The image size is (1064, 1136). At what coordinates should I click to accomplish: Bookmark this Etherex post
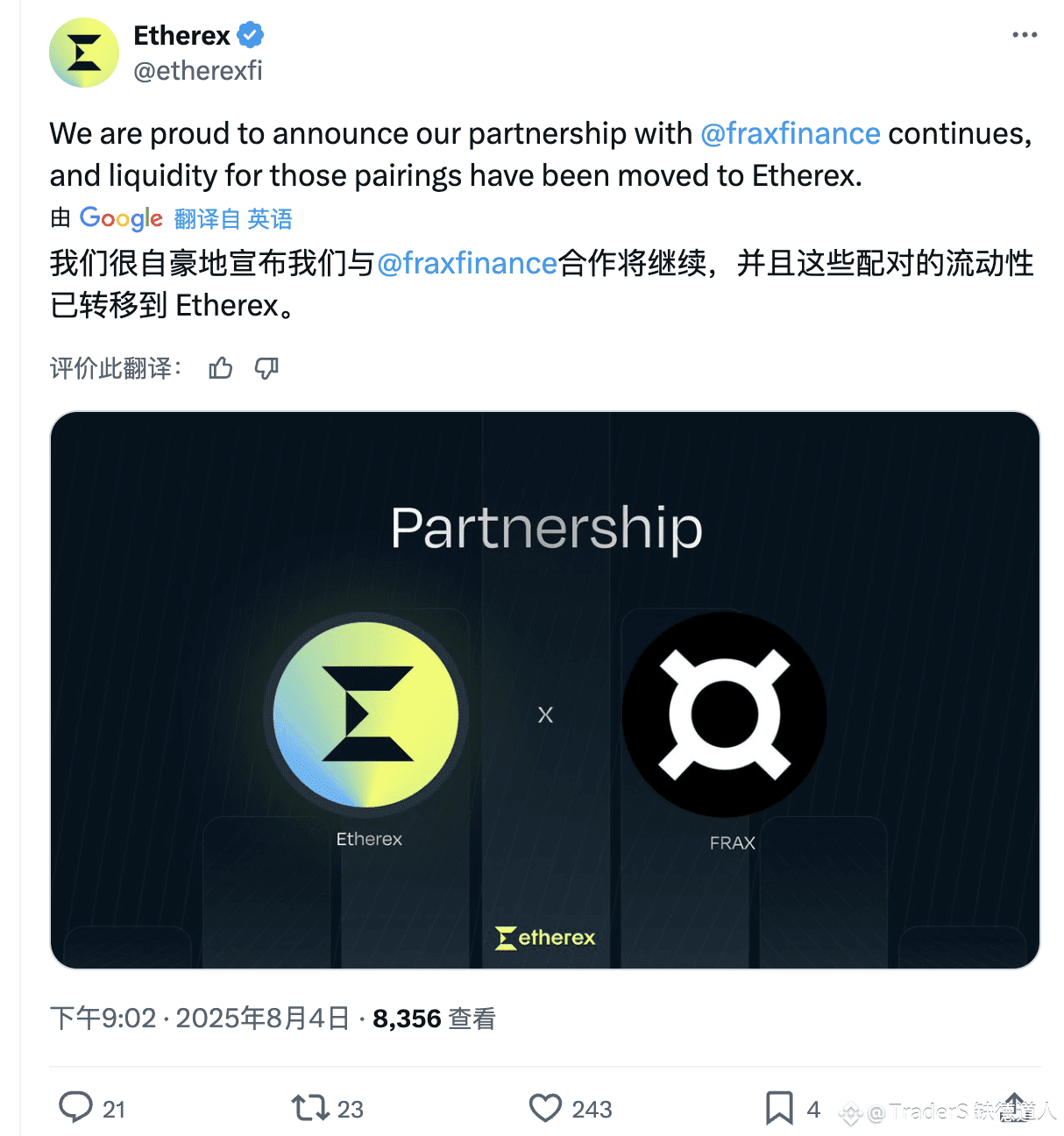click(779, 1108)
